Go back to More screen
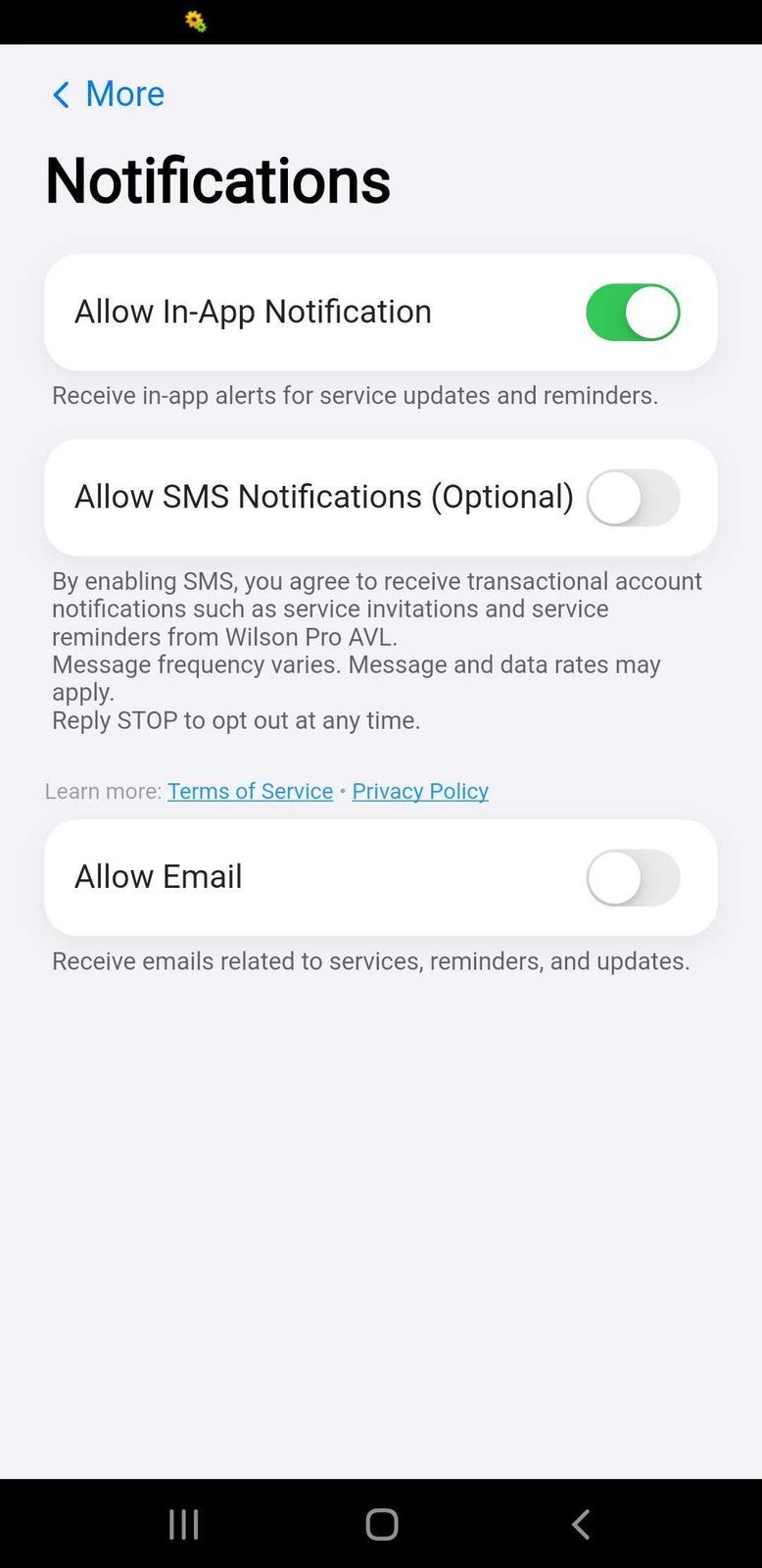 [108, 94]
